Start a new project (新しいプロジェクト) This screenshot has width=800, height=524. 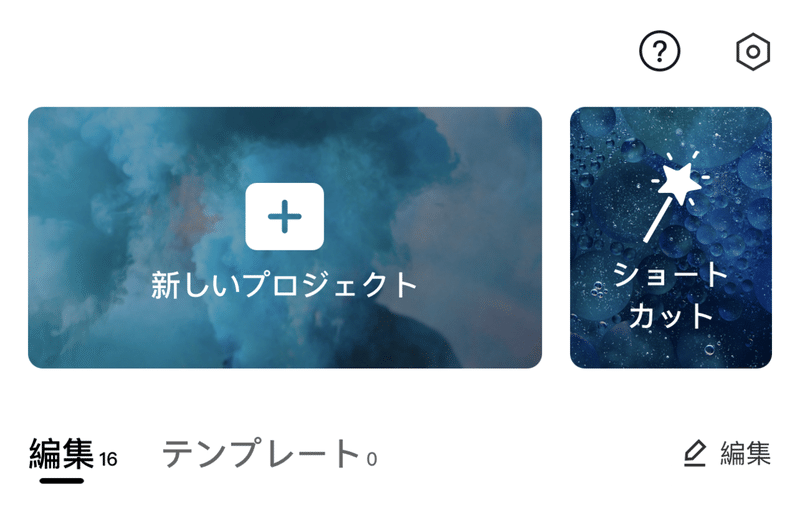tap(285, 238)
